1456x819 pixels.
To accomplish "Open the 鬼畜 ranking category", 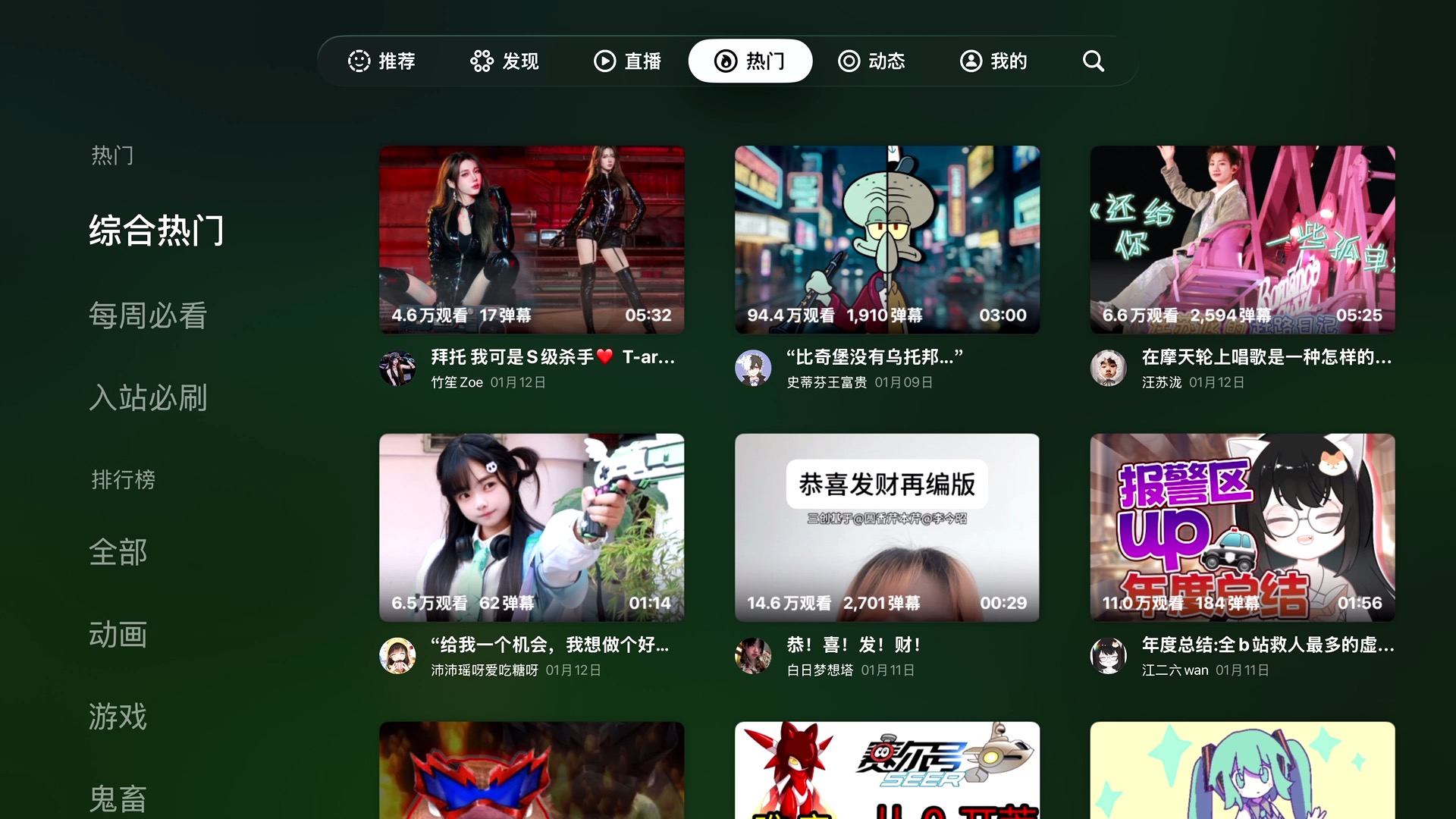I will [x=118, y=798].
